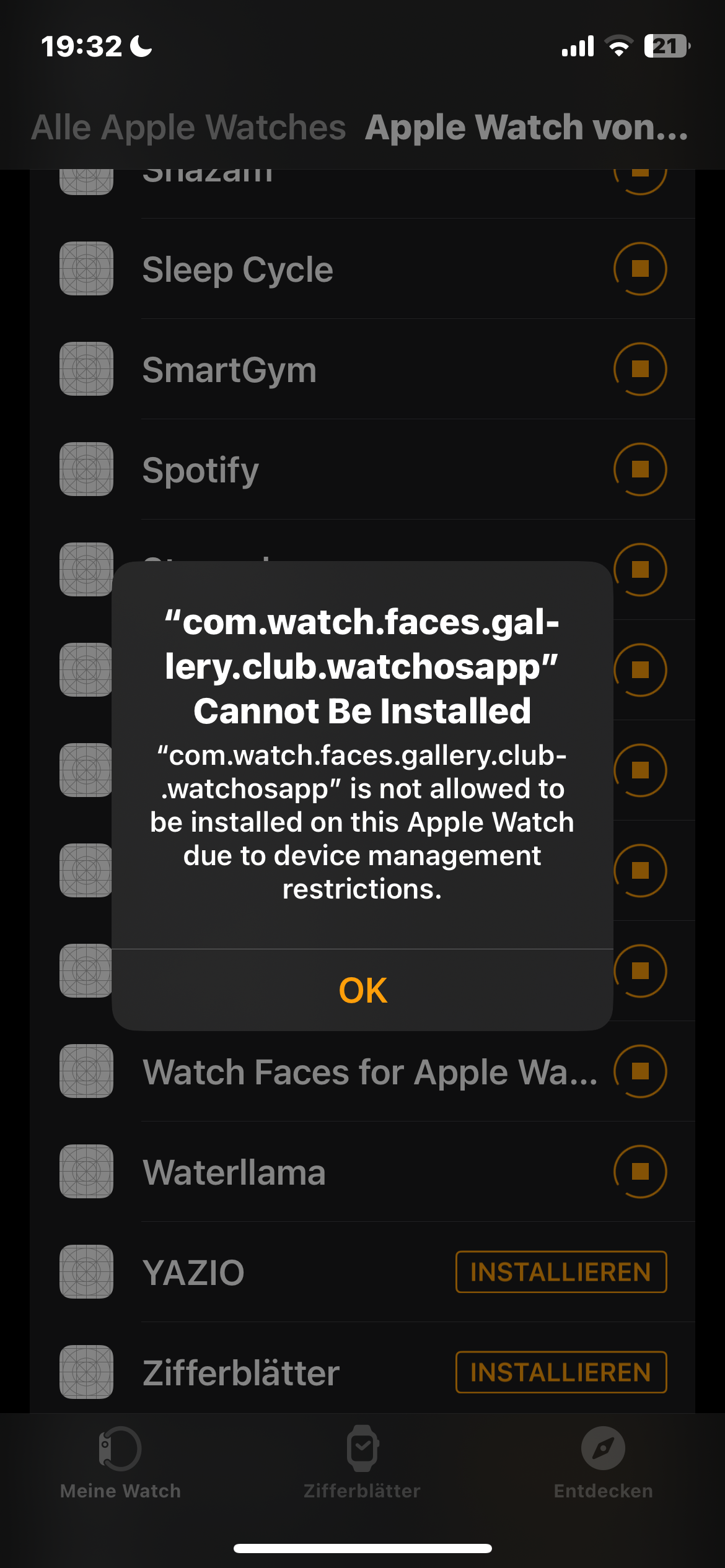Select the Apple Watch von... tab

[527, 127]
